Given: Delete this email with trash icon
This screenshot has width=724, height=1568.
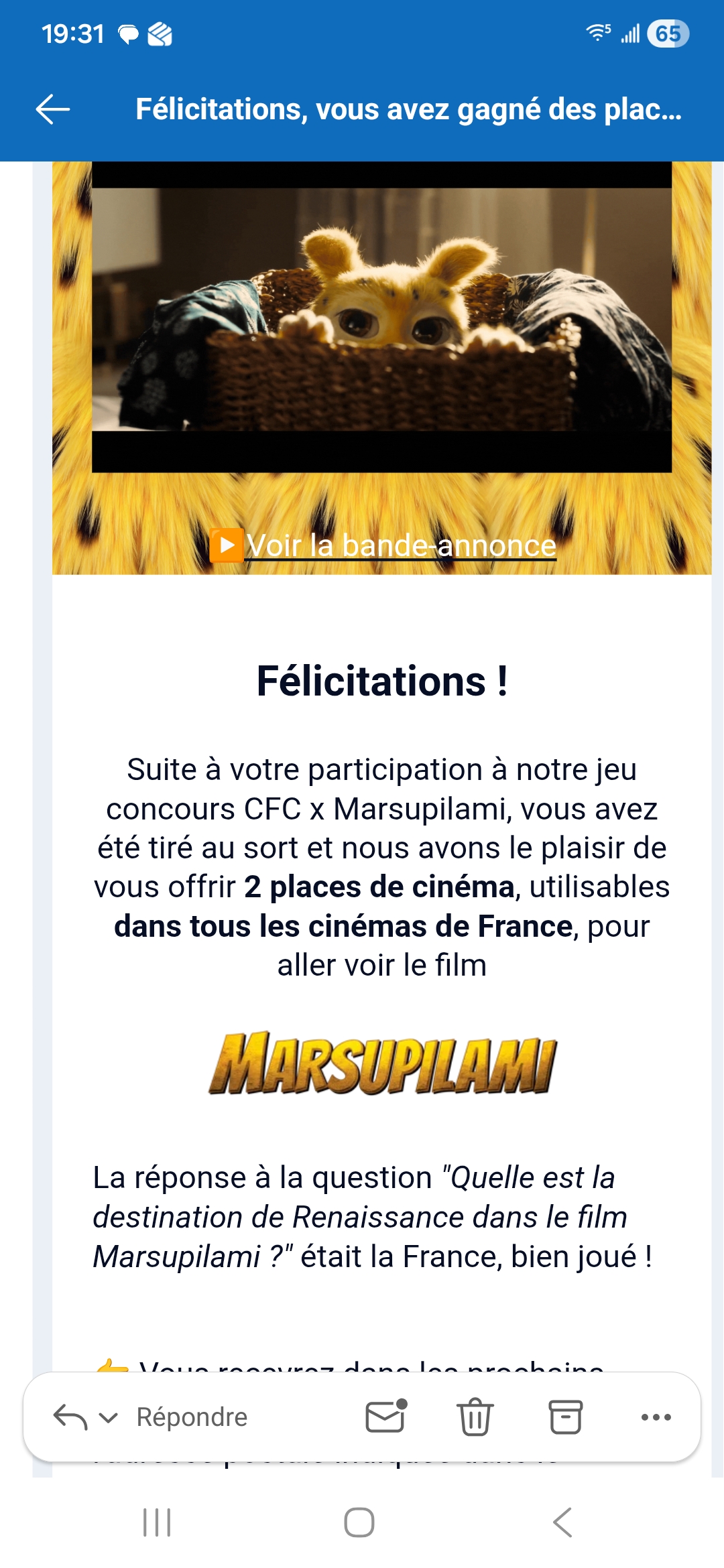Looking at the screenshot, I should pyautogui.click(x=475, y=1417).
